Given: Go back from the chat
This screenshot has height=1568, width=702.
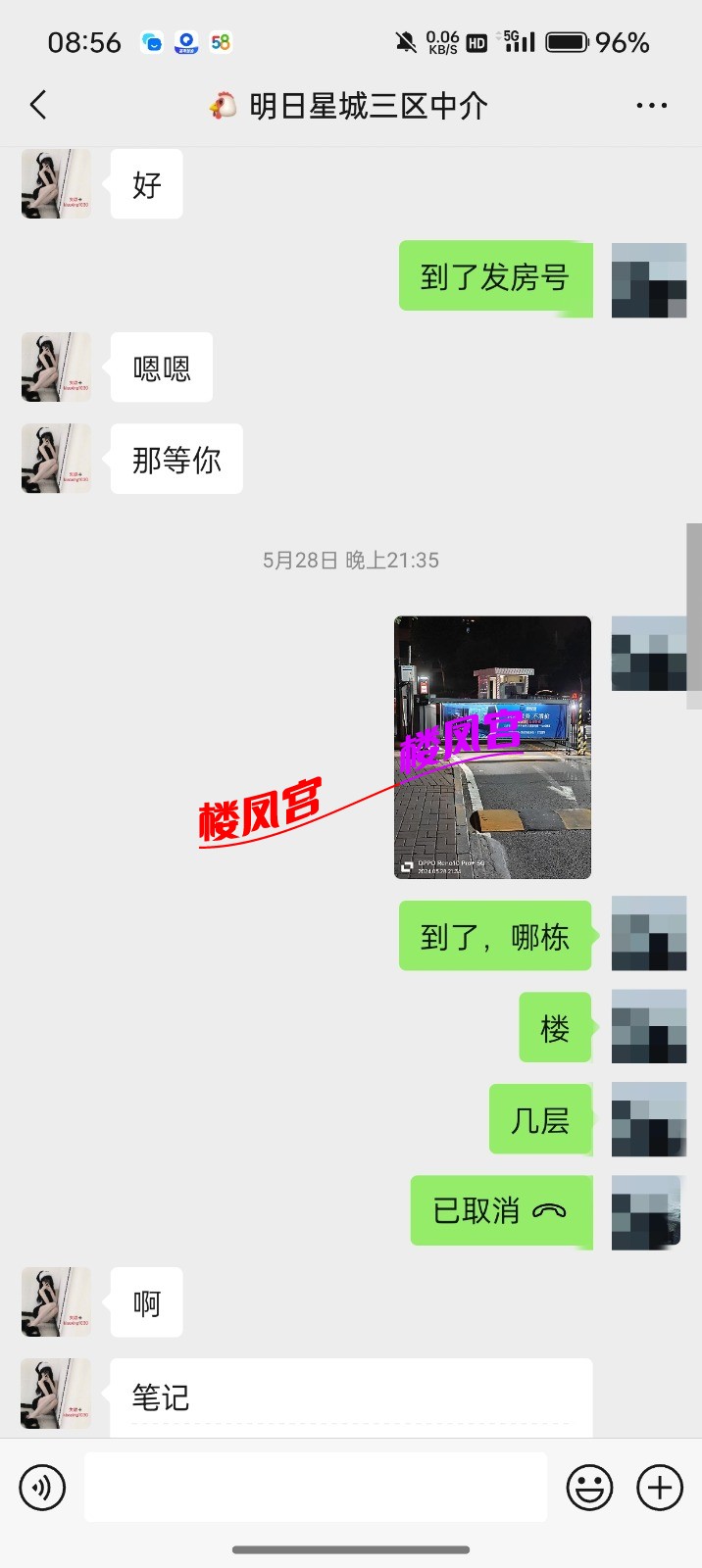Looking at the screenshot, I should tap(39, 105).
